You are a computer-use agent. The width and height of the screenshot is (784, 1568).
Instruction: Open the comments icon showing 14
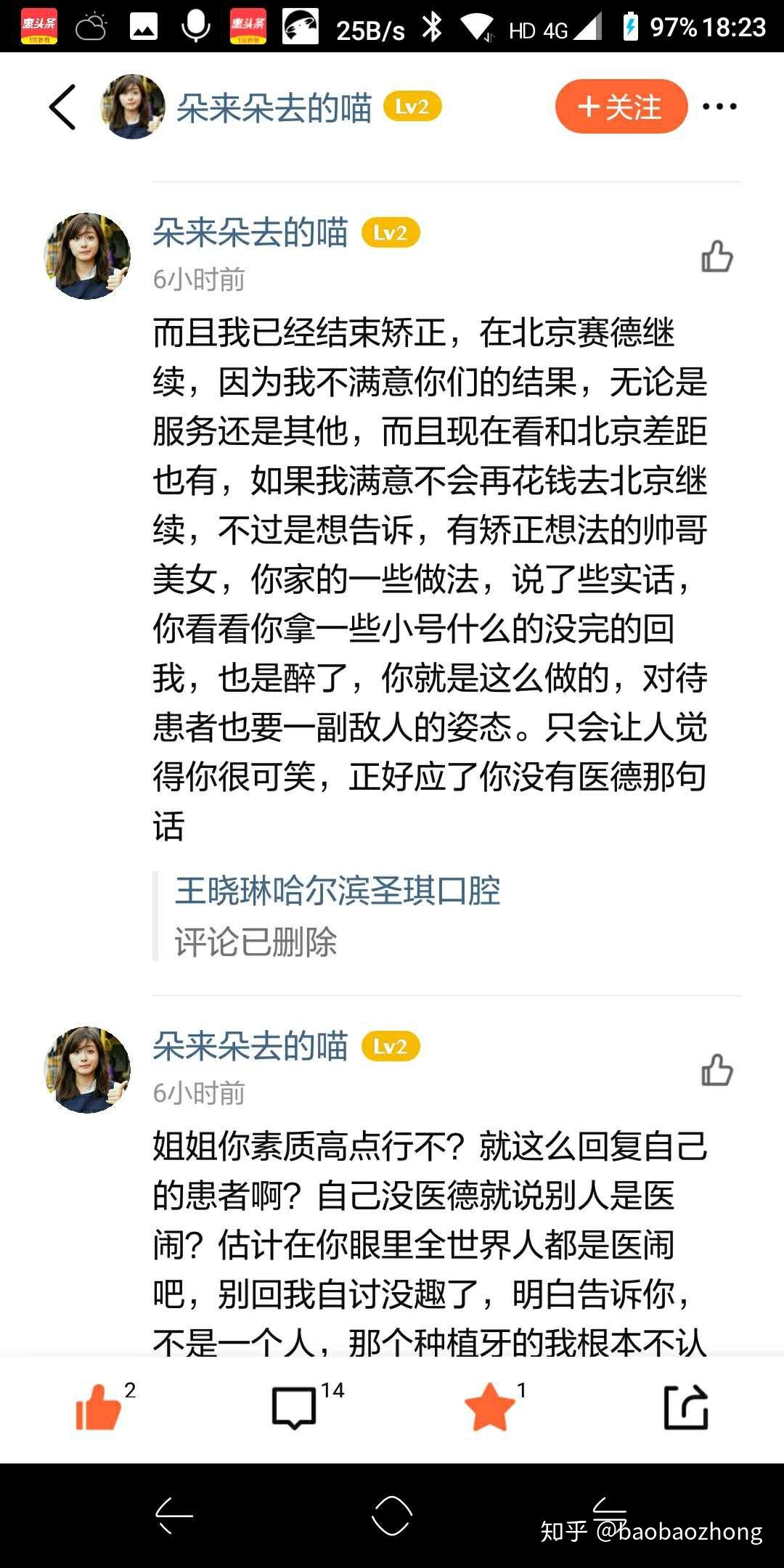click(x=294, y=1408)
